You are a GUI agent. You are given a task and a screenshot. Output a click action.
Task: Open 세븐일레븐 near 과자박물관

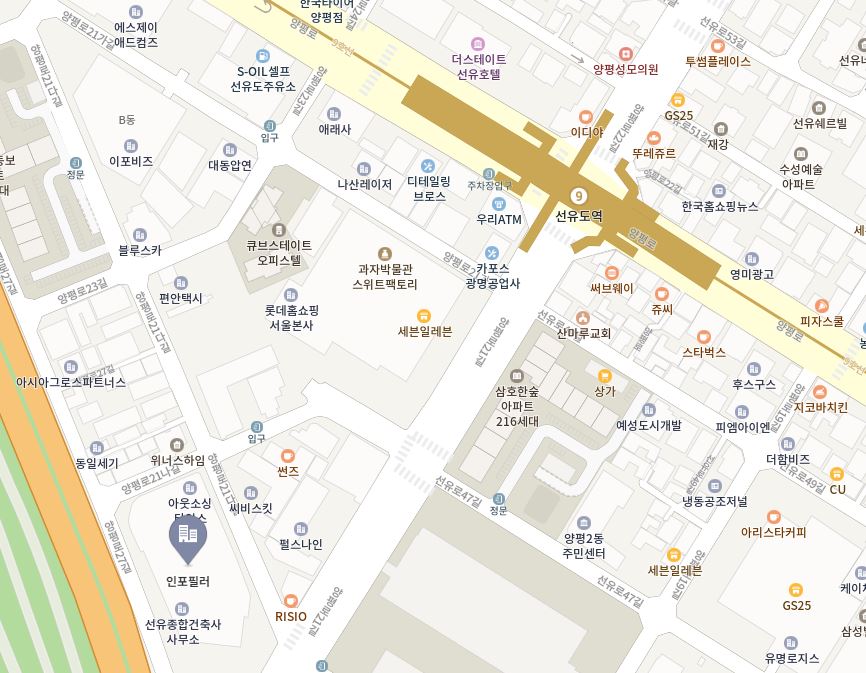424,315
